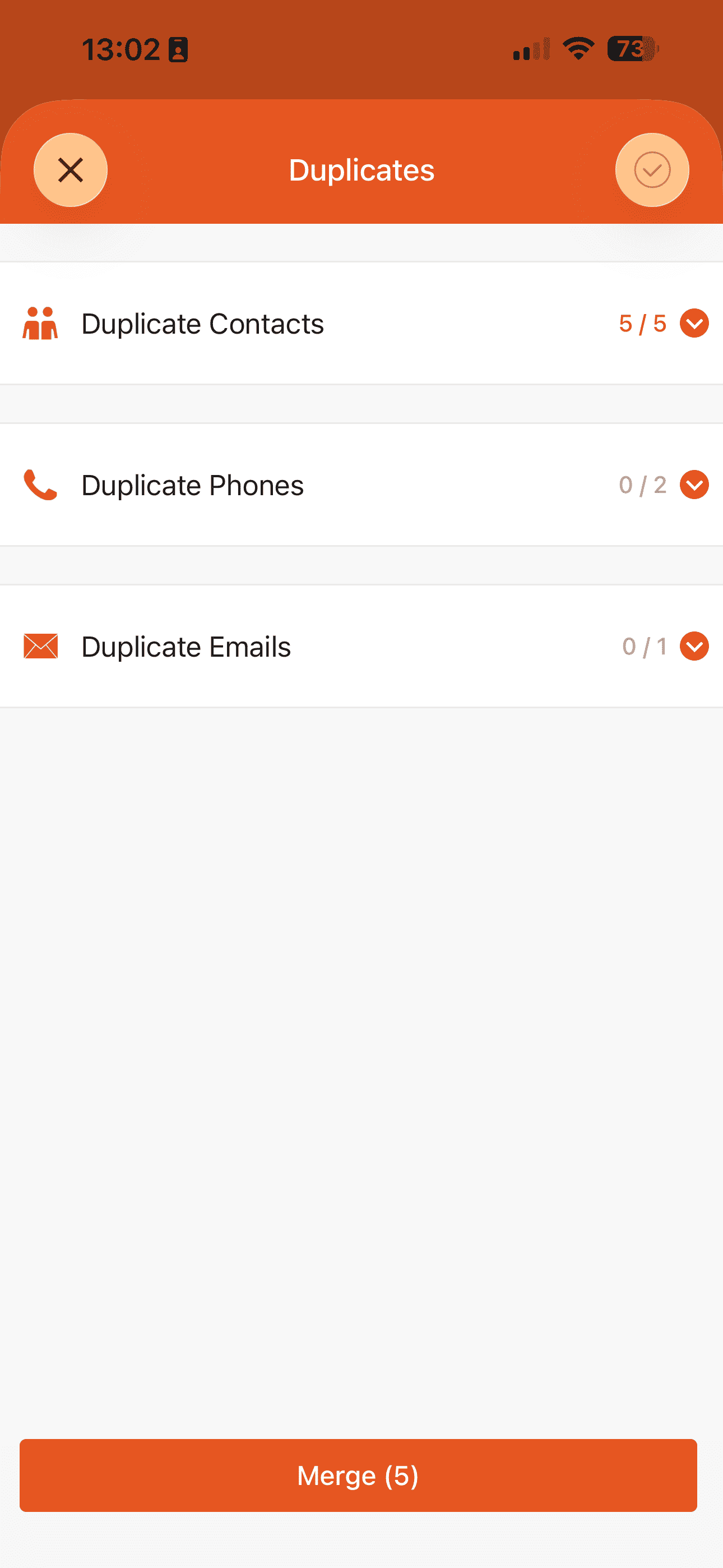Expand the Duplicate Emails section
The height and width of the screenshot is (1568, 723).
click(x=694, y=646)
